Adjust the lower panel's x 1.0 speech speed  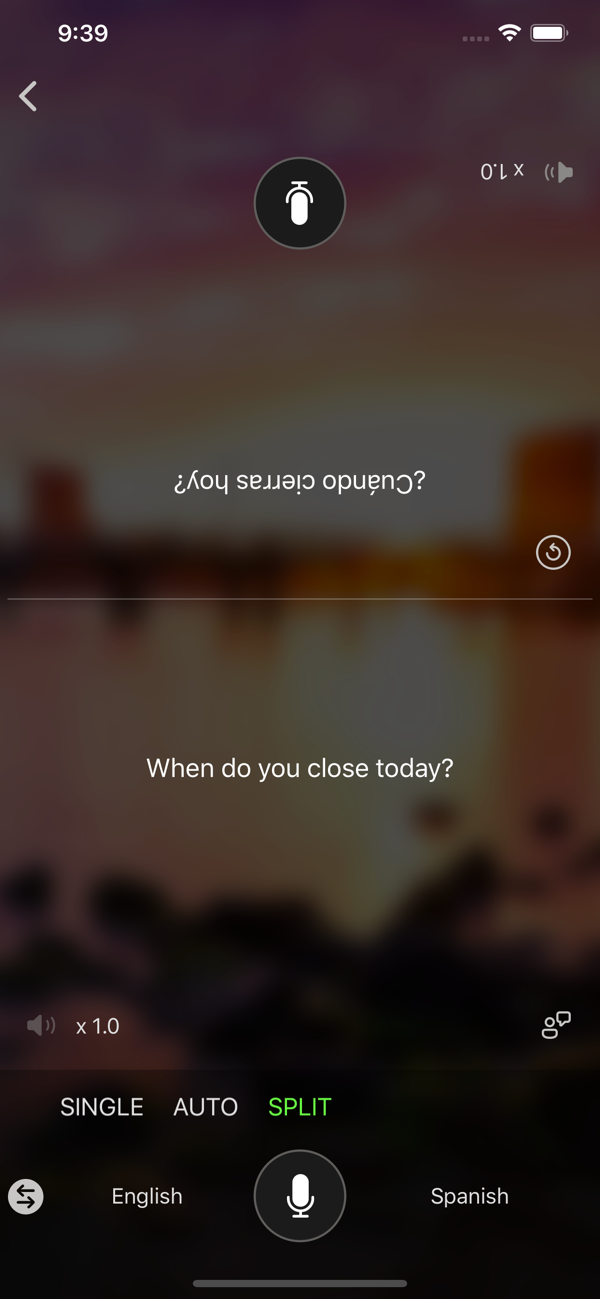pyautogui.click(x=98, y=1026)
